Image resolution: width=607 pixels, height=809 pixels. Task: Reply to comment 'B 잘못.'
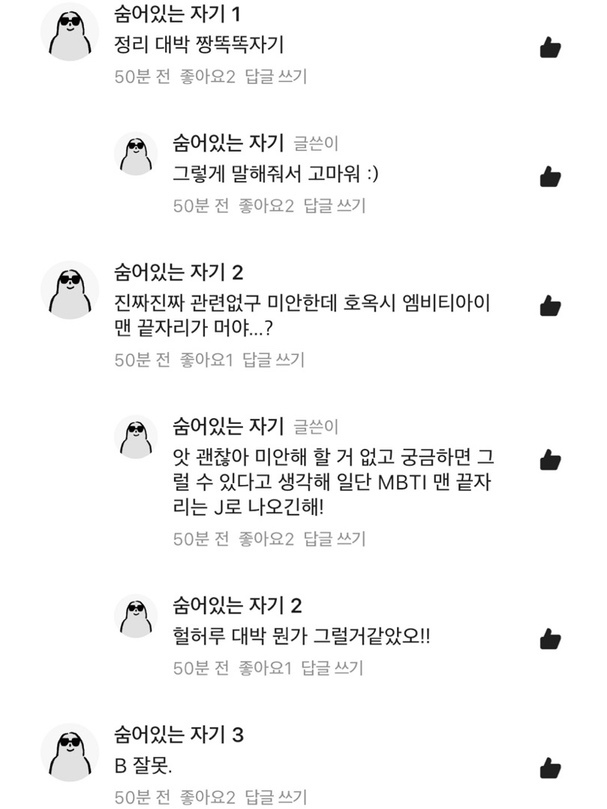(274, 797)
